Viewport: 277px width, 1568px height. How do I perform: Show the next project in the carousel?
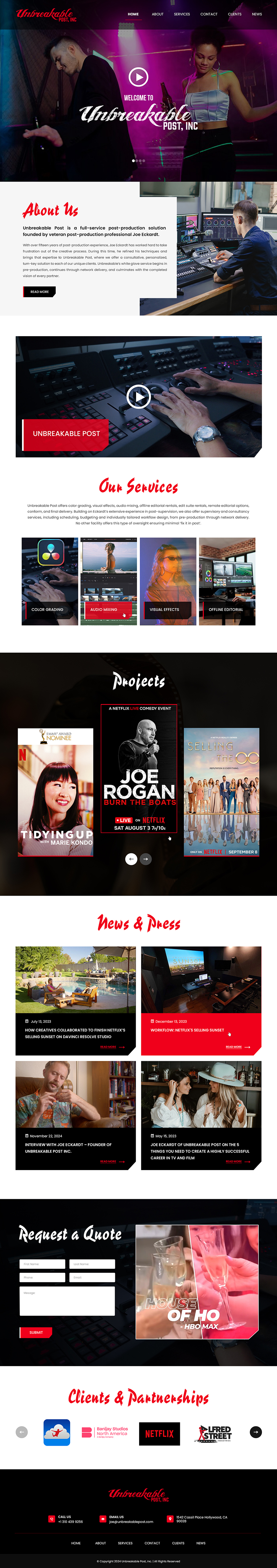(x=145, y=859)
